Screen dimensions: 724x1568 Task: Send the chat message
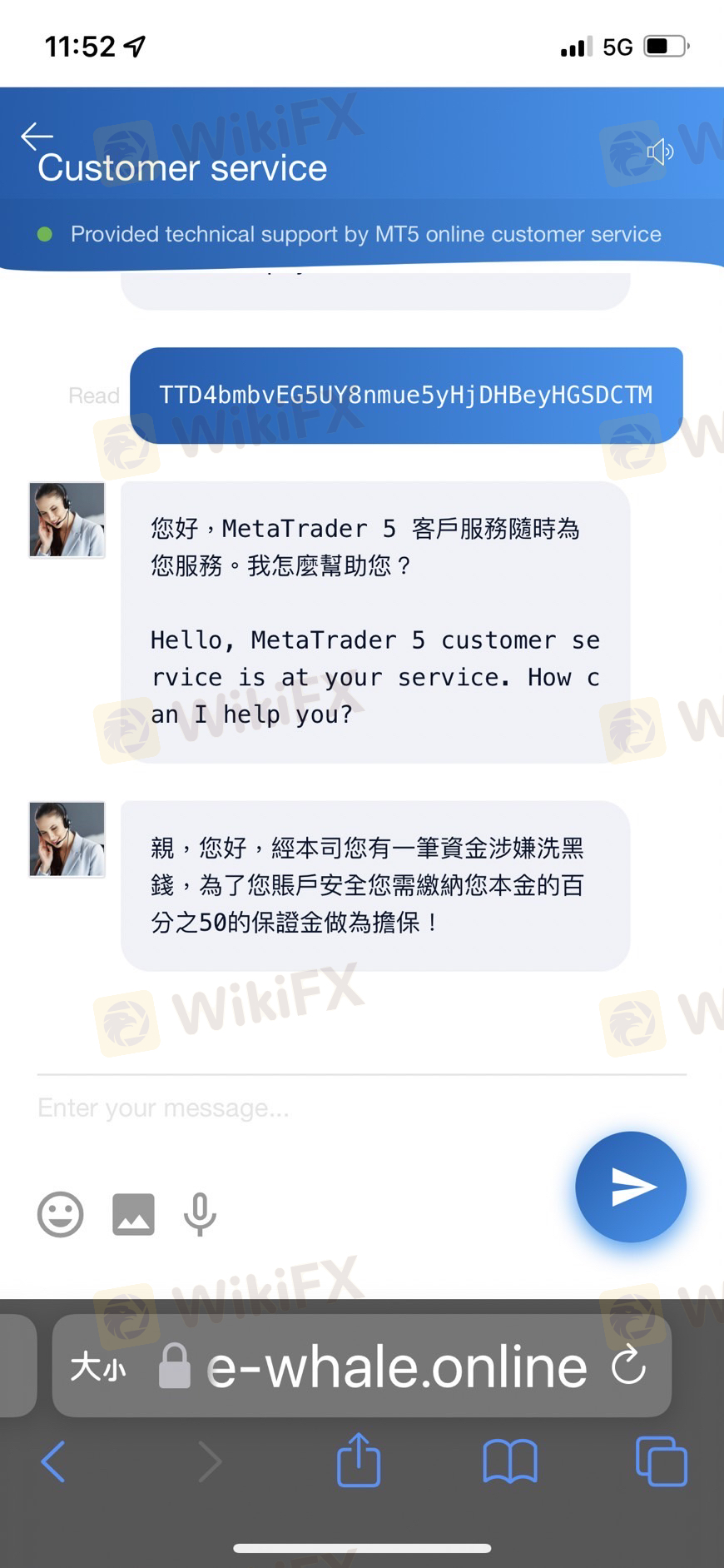coord(631,1187)
